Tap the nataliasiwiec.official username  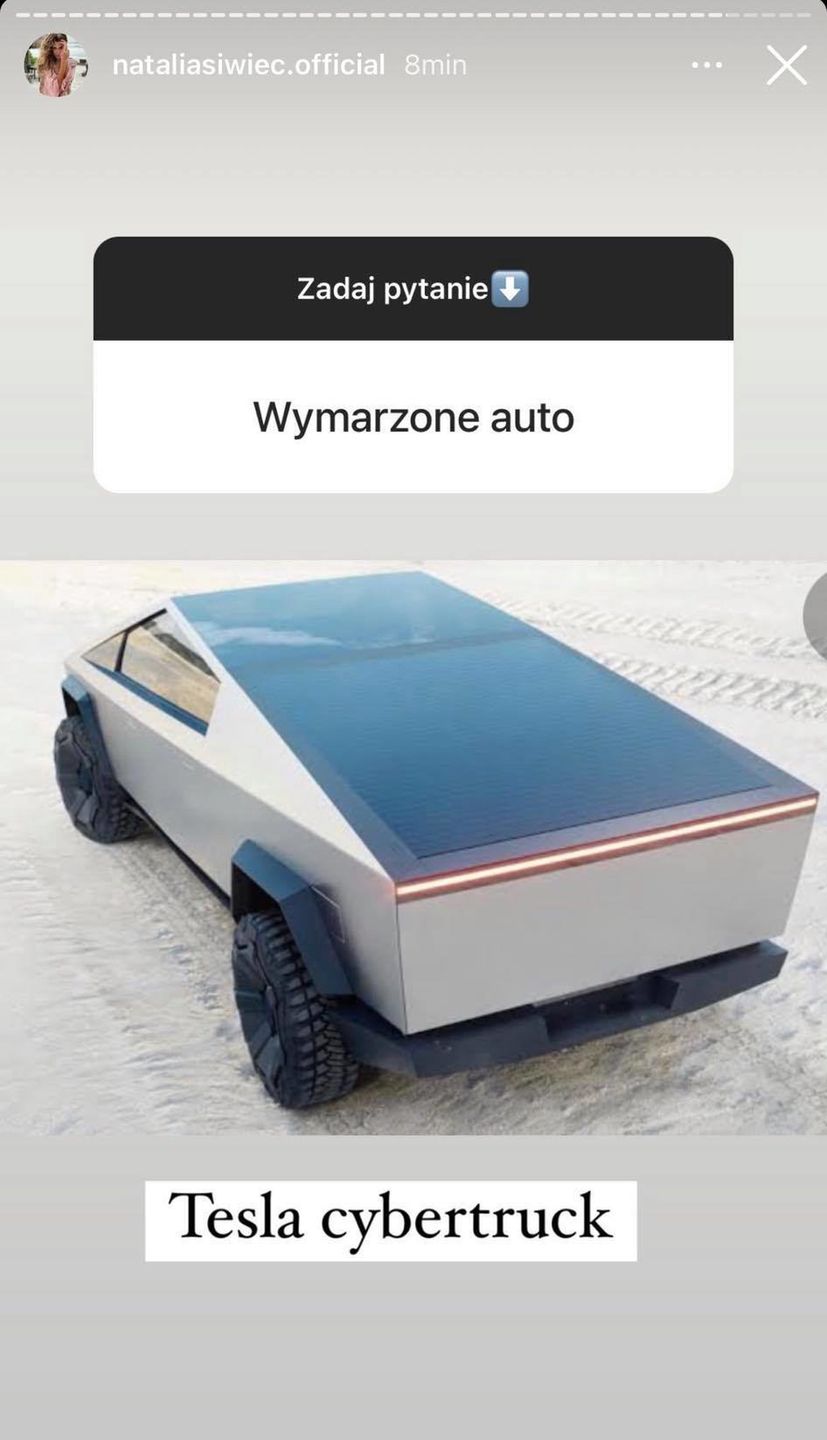248,65
